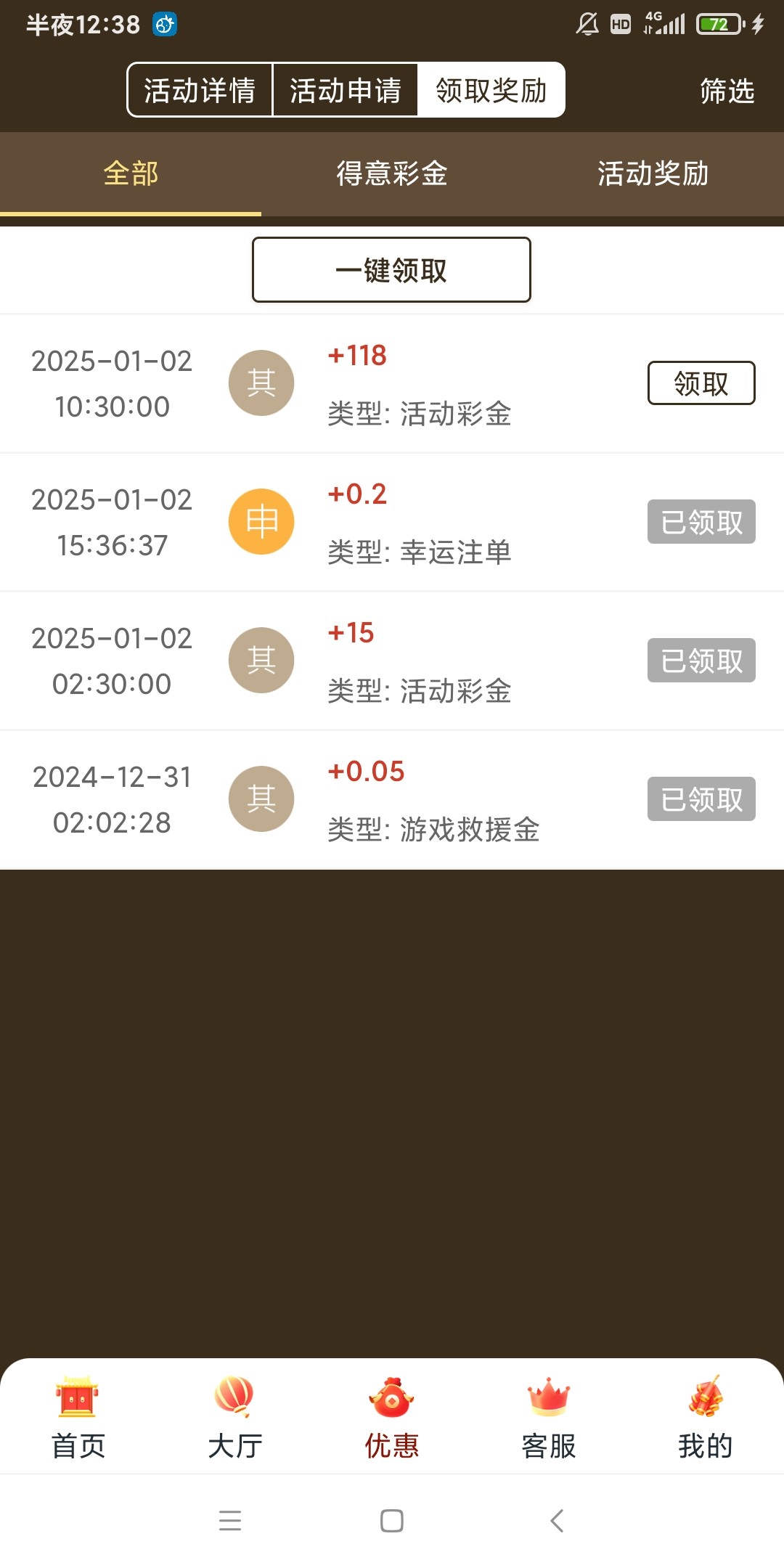The width and height of the screenshot is (784, 1568).
Task: Open 客服 support tab
Action: point(549,1416)
